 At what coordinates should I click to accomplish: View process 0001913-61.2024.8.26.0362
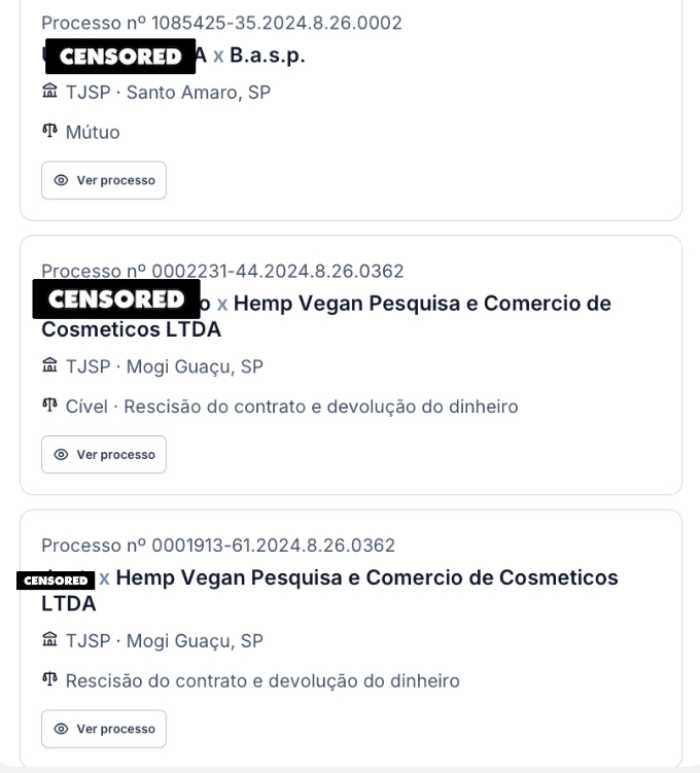pos(104,729)
